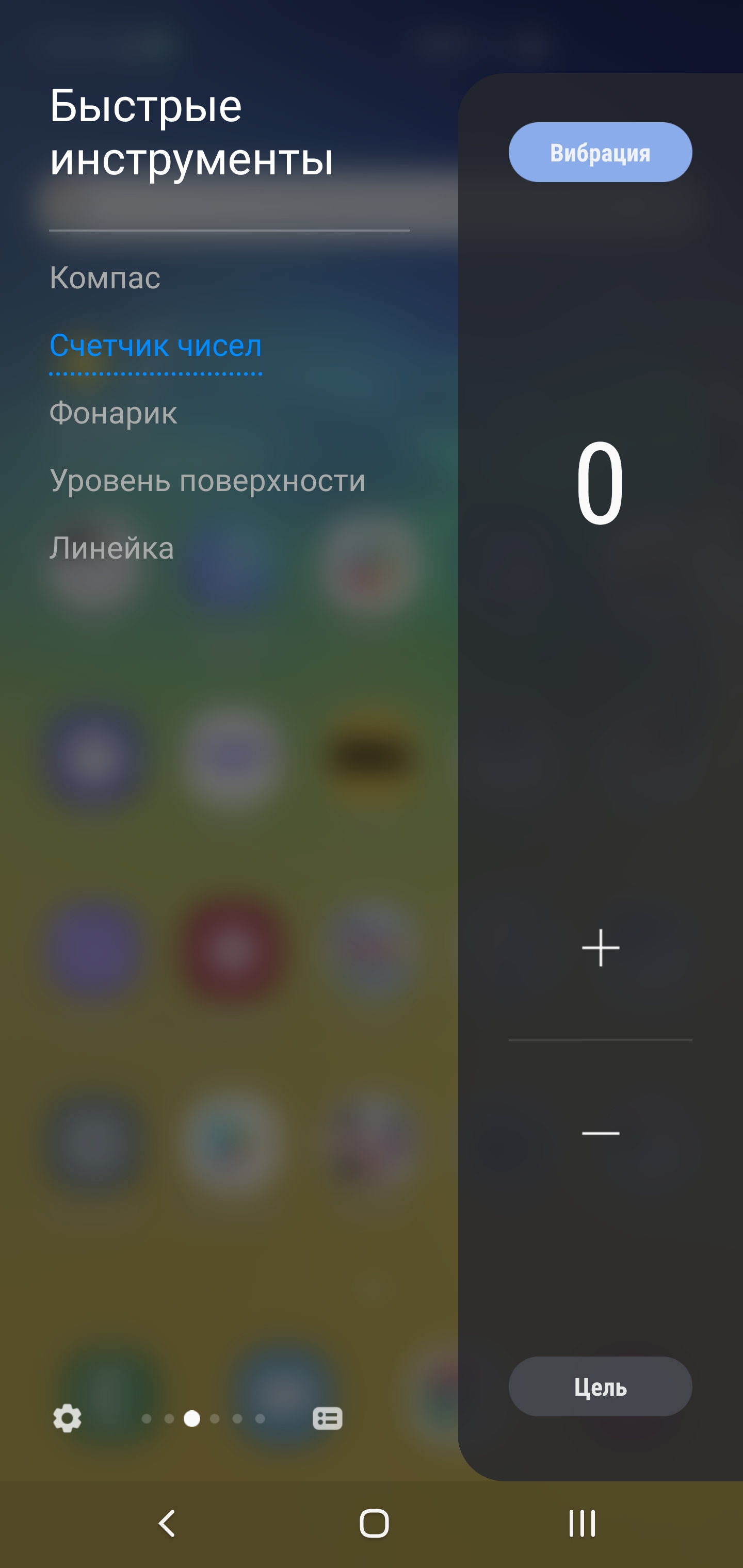Open Edge panel settings gear

pyautogui.click(x=67, y=1418)
